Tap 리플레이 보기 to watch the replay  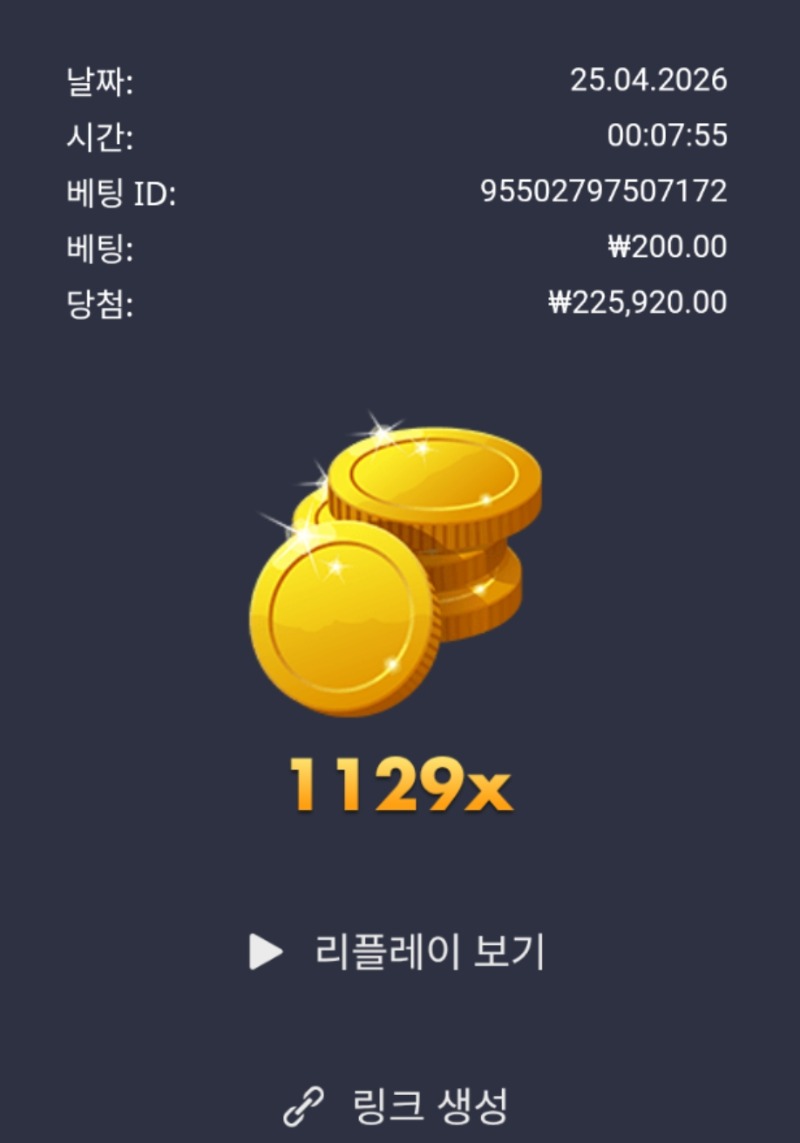[399, 952]
